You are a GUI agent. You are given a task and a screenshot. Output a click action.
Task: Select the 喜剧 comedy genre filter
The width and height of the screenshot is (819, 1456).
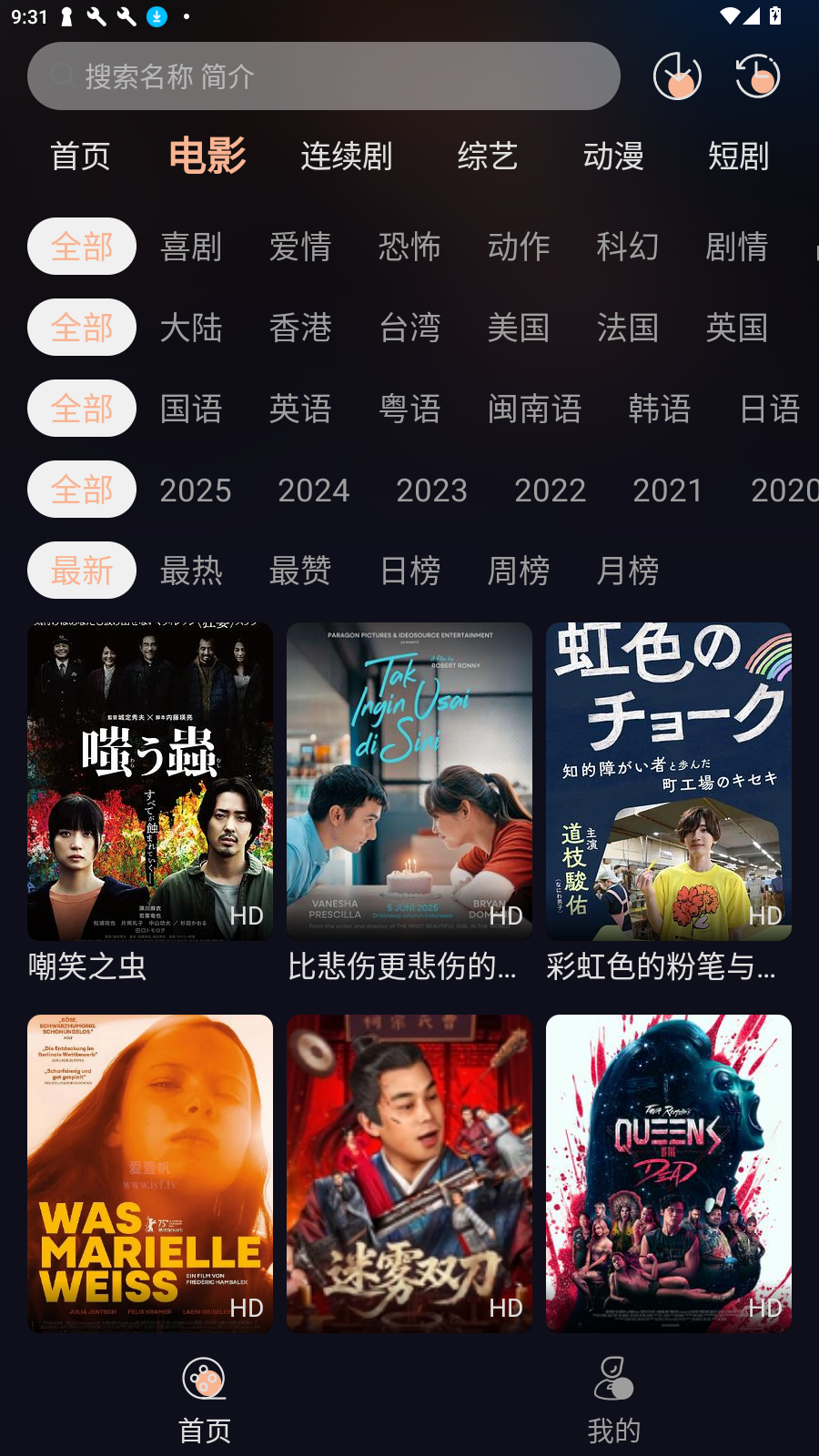coord(192,247)
